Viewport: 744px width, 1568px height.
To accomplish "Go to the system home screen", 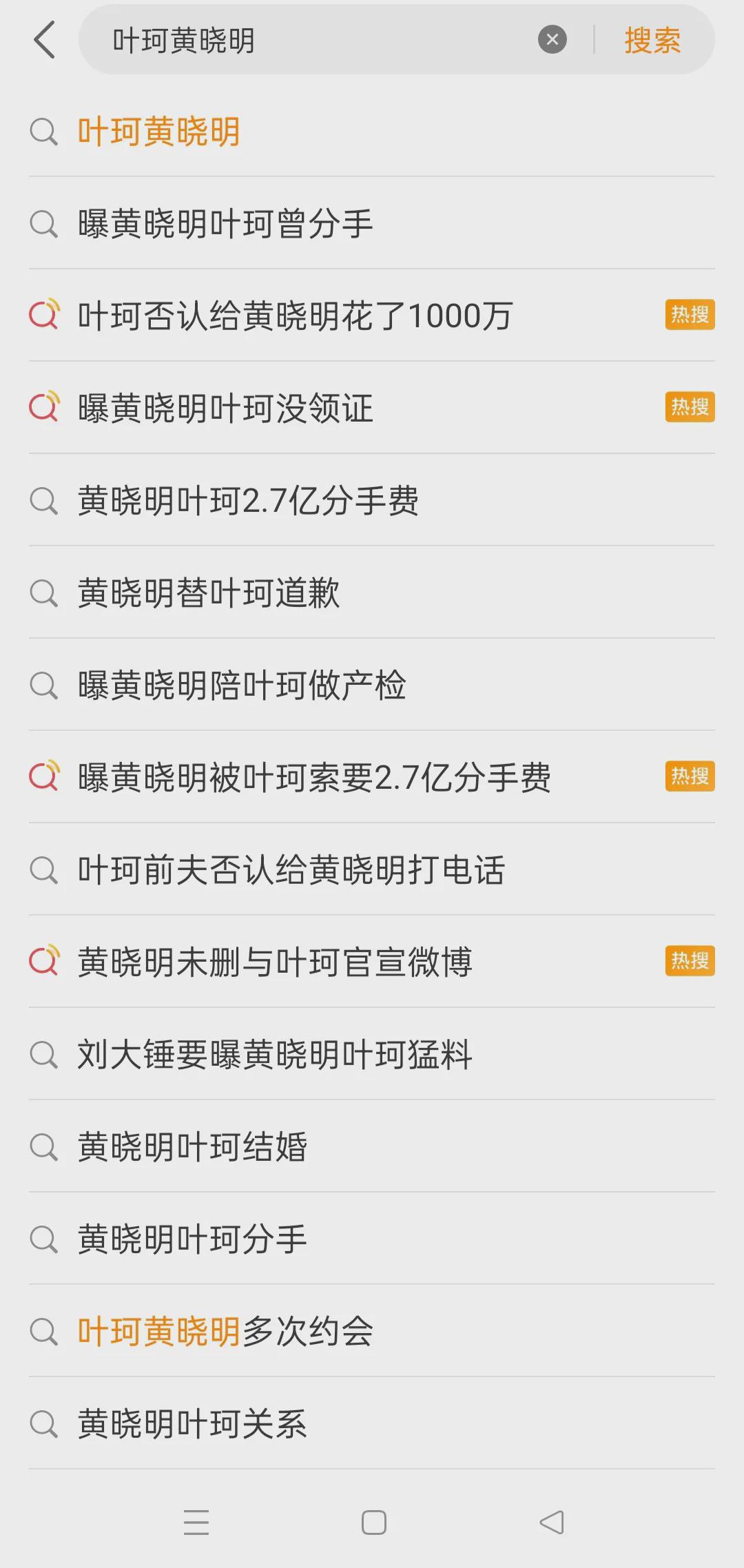I will (373, 1523).
